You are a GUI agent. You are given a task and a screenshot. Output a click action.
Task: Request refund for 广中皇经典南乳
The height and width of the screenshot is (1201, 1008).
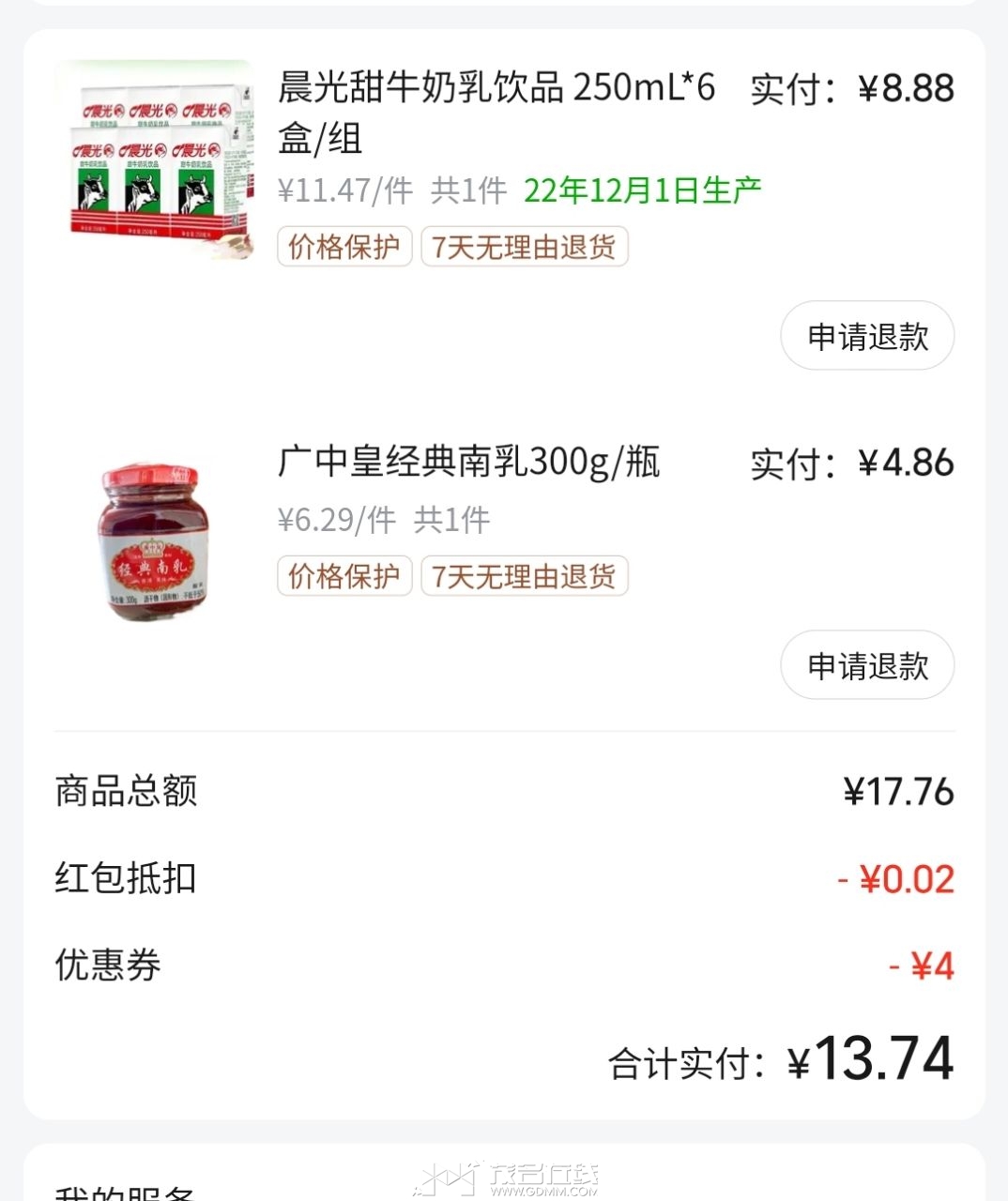click(867, 665)
